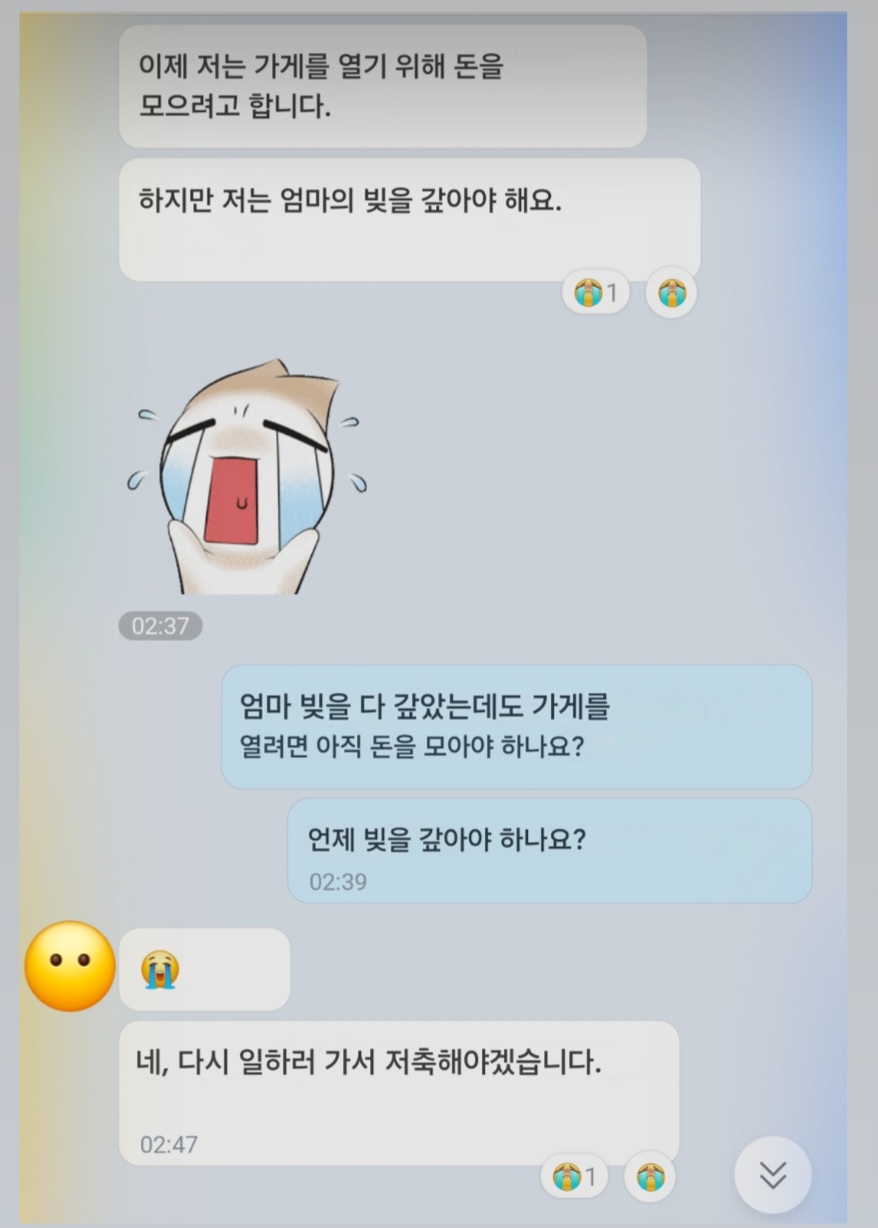Add a reaction to the 저축해야겠습니다 message
Screen dimensions: 878x1228
649,1176
